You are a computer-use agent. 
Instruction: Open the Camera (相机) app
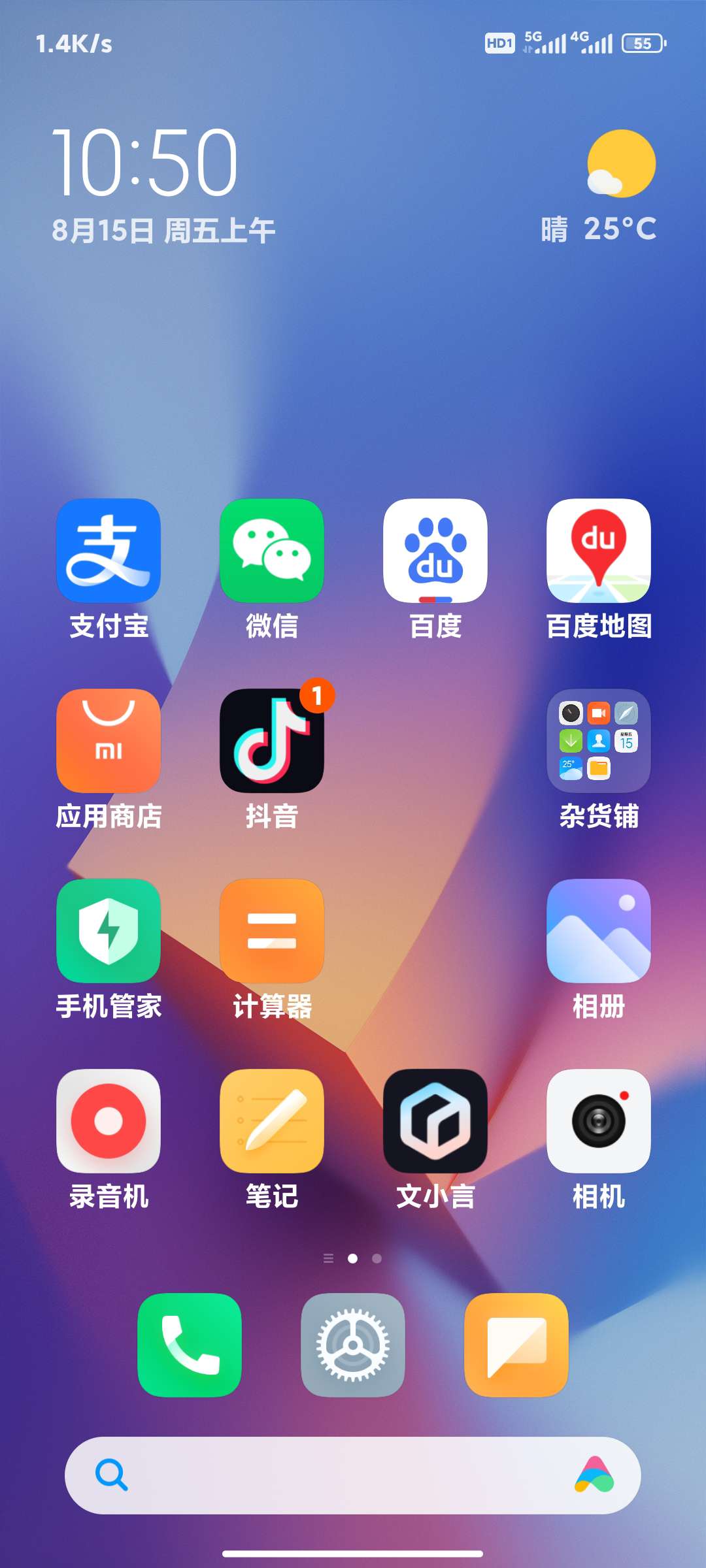pyautogui.click(x=599, y=1121)
